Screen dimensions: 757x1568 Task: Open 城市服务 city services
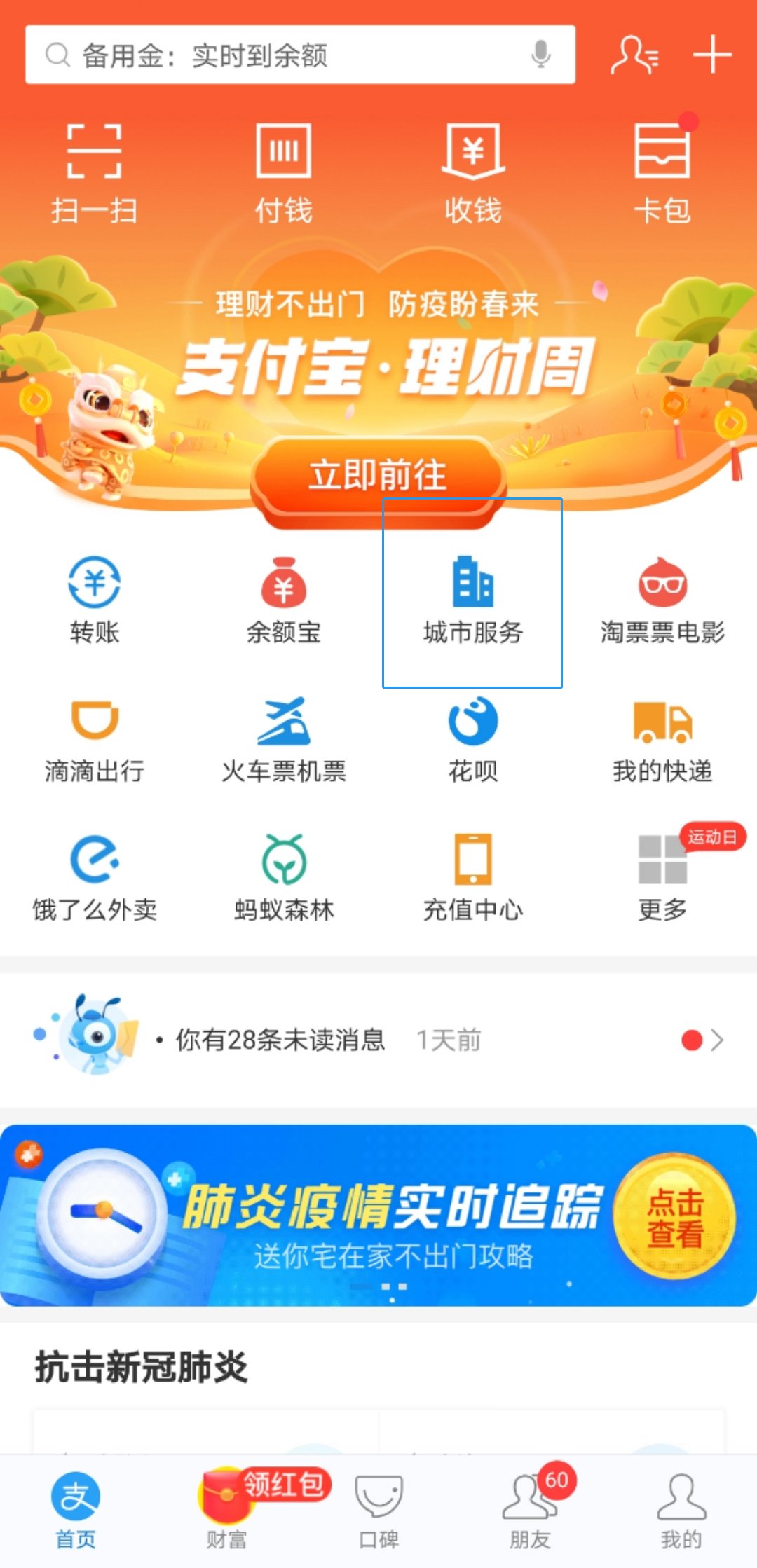click(473, 600)
